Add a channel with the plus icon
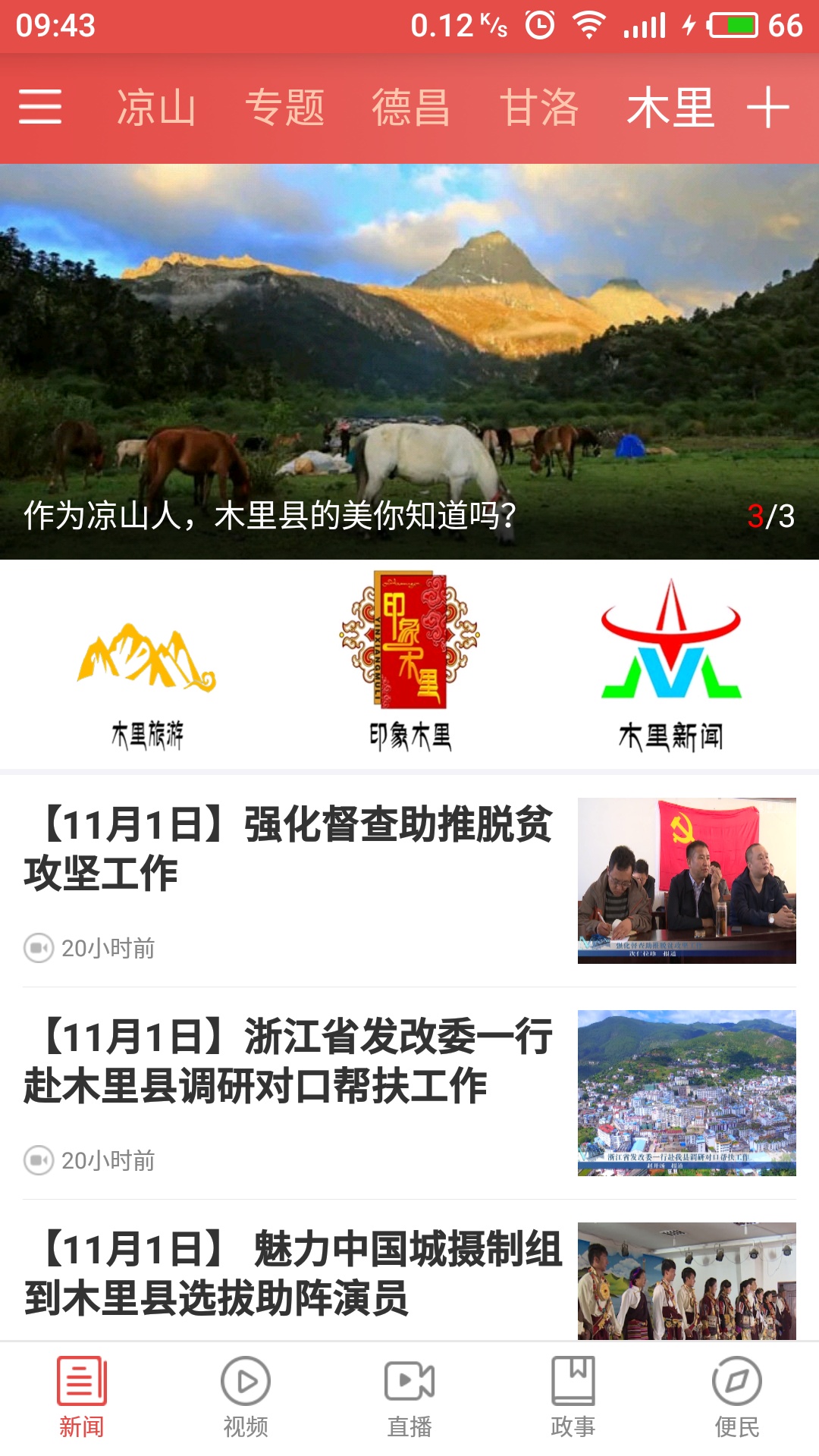819x1456 pixels. pyautogui.click(x=767, y=107)
